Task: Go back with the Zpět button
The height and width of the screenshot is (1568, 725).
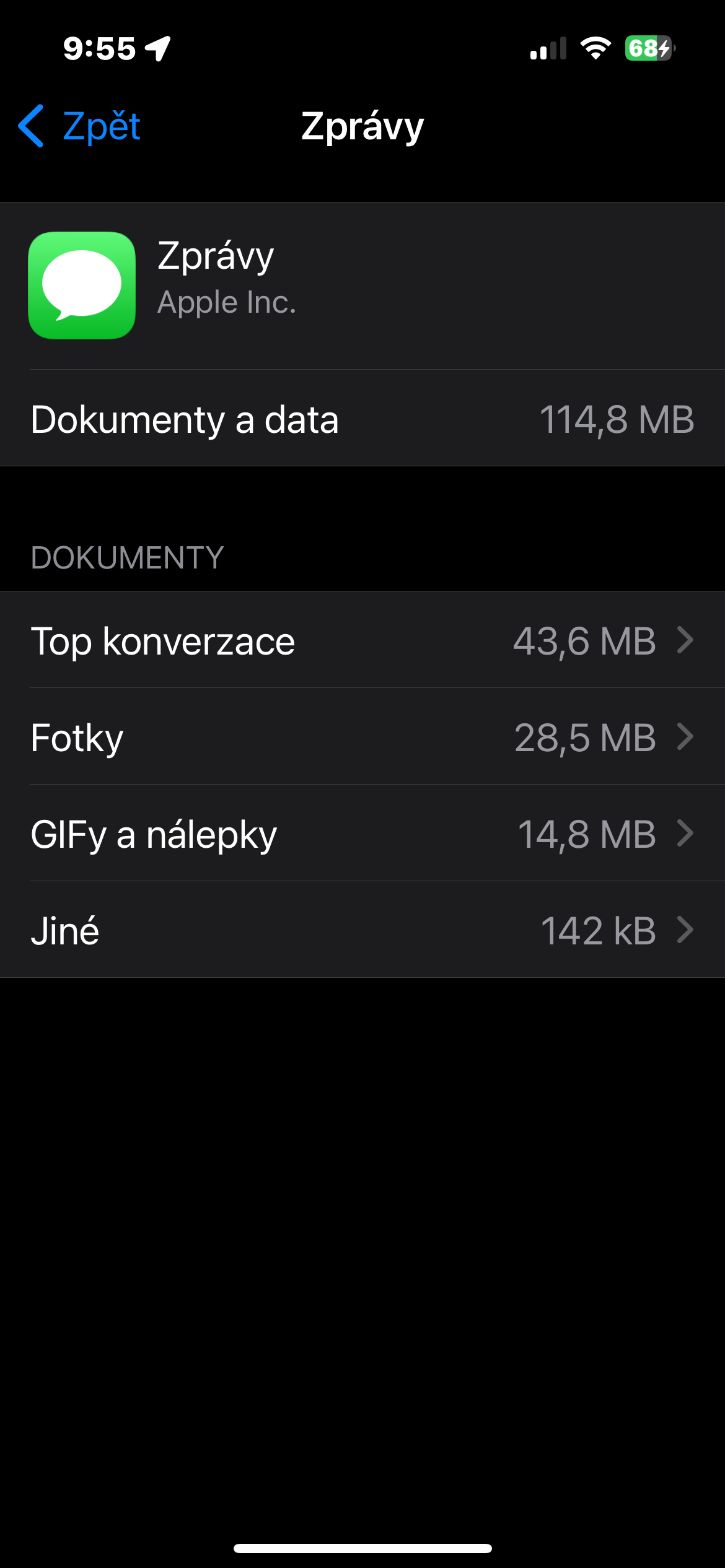Action: pyautogui.click(x=81, y=126)
